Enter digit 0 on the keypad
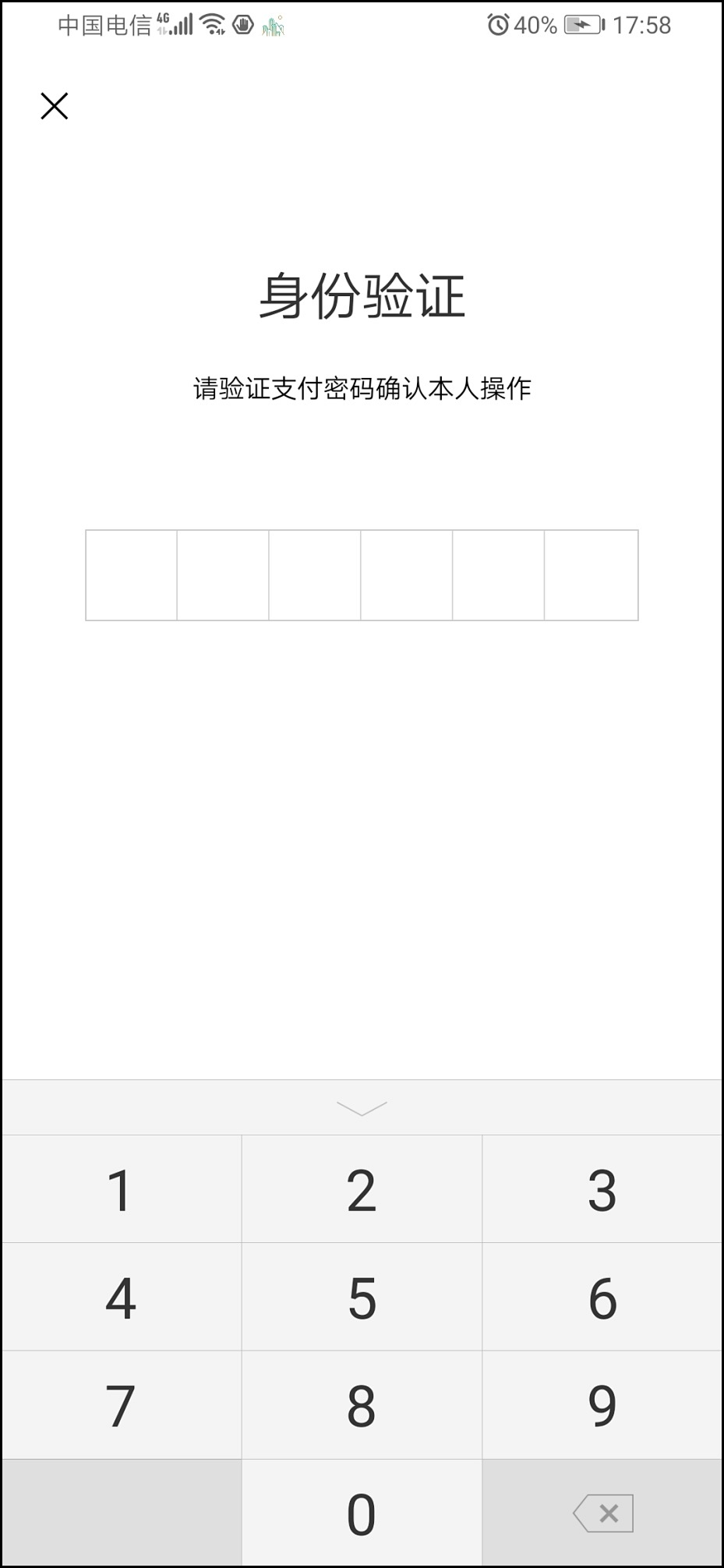Image resolution: width=724 pixels, height=1568 pixels. (362, 1513)
